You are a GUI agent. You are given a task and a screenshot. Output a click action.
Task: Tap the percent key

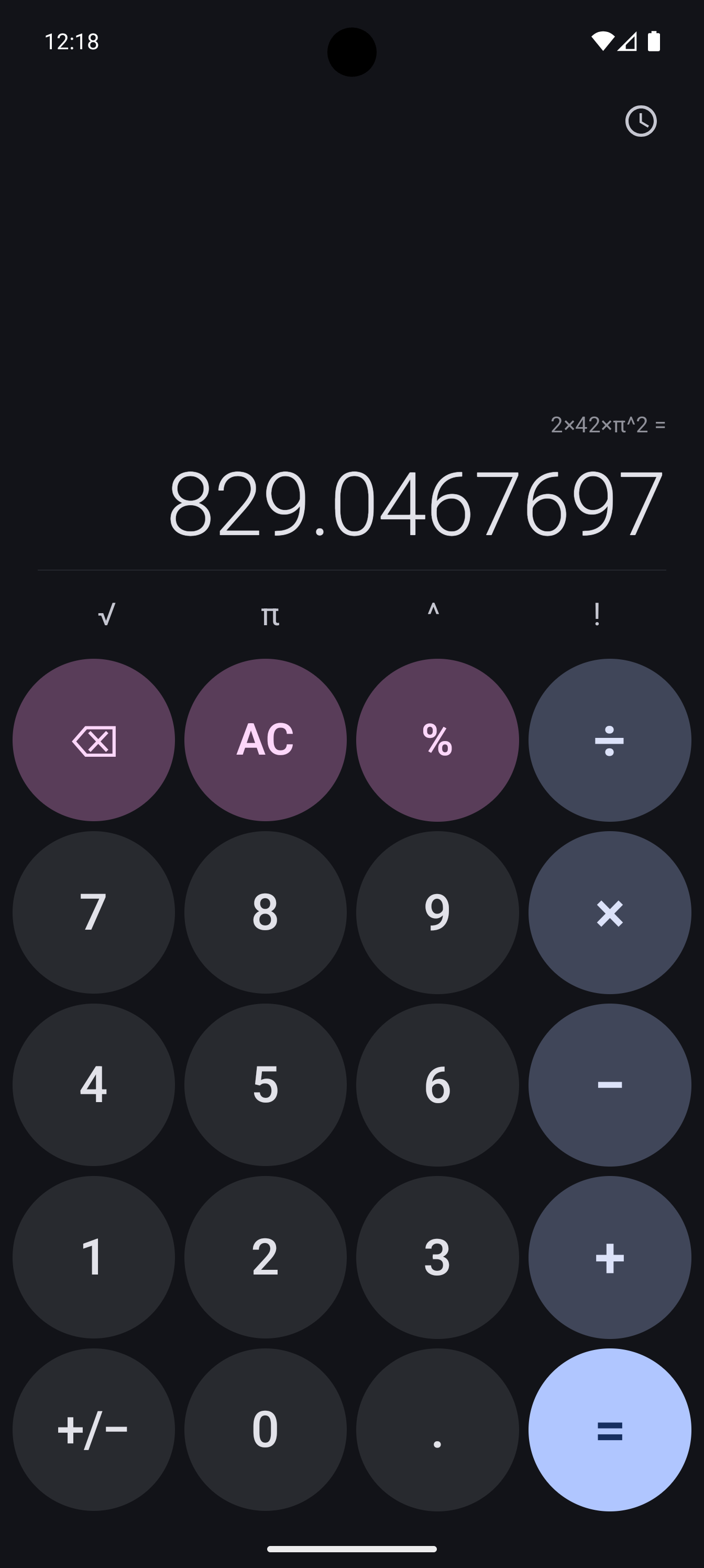pyautogui.click(x=437, y=740)
